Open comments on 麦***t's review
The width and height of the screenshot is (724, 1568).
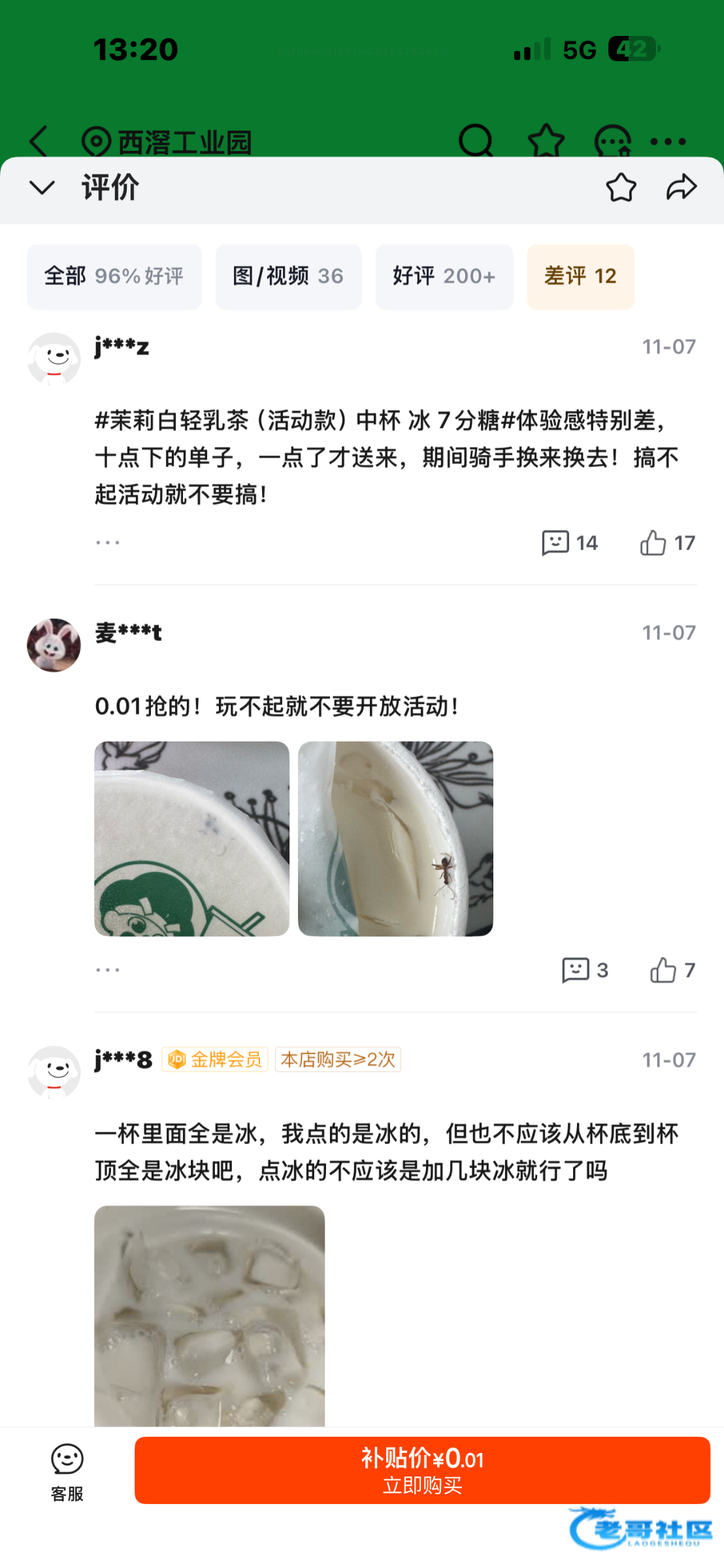585,970
